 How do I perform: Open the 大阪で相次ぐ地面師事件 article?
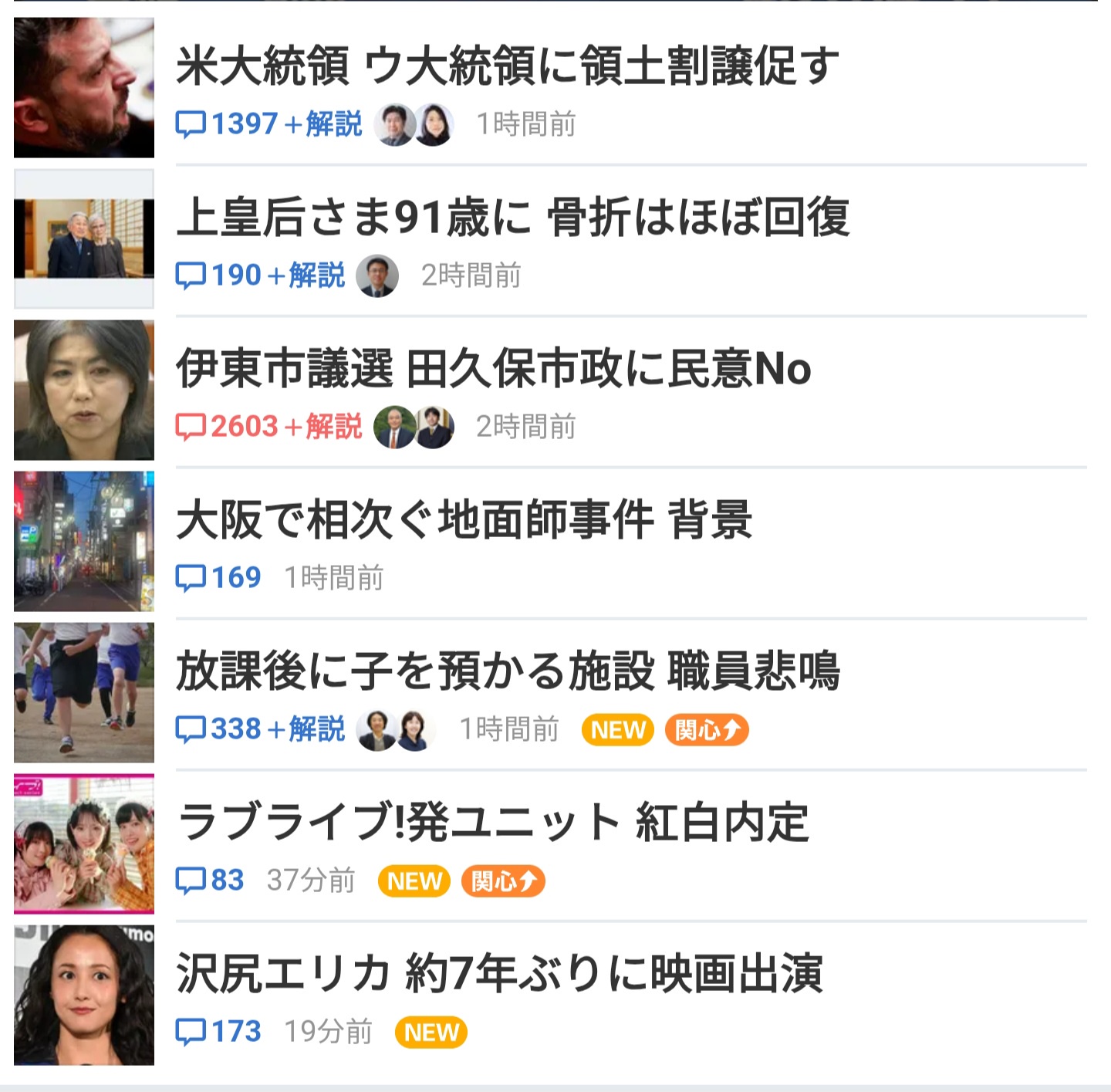pyautogui.click(x=464, y=519)
